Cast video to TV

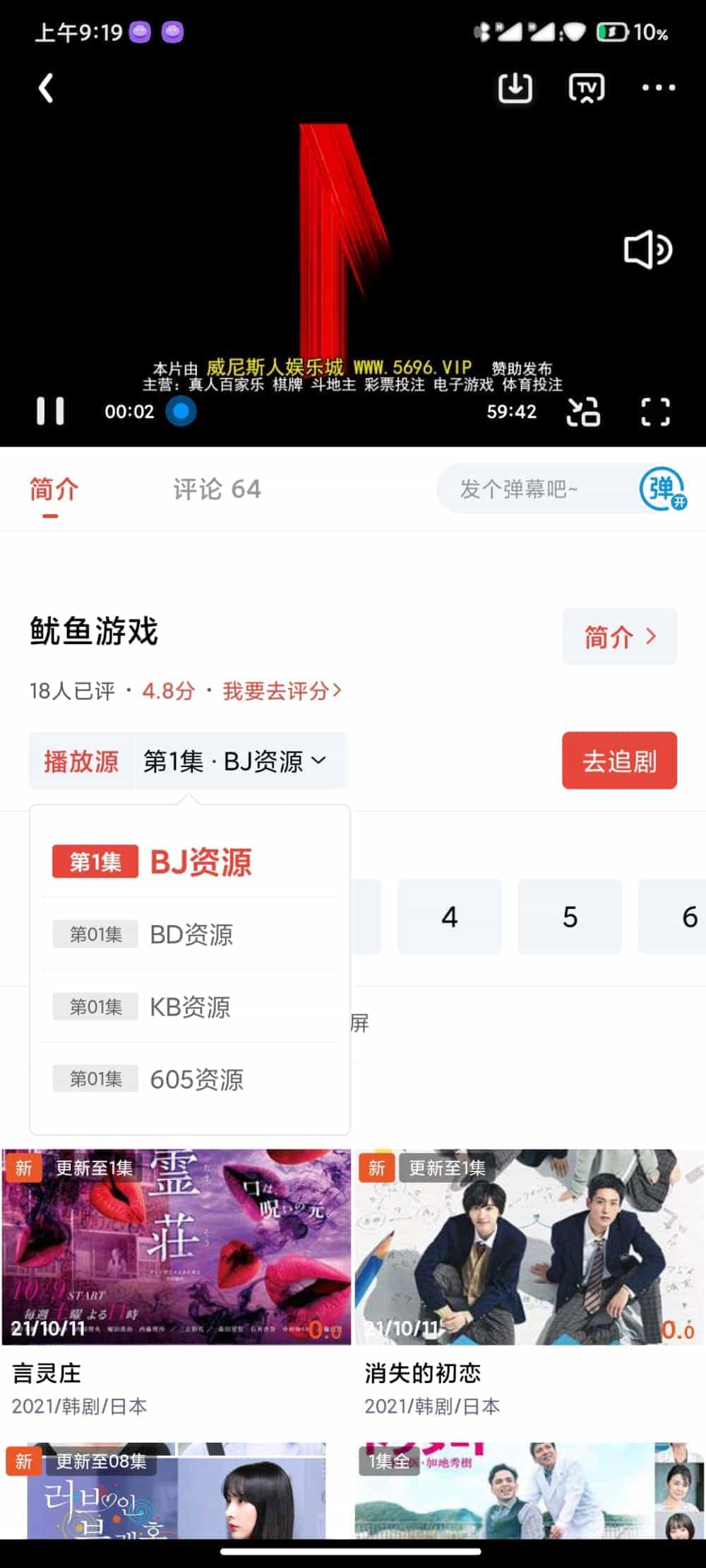586,88
